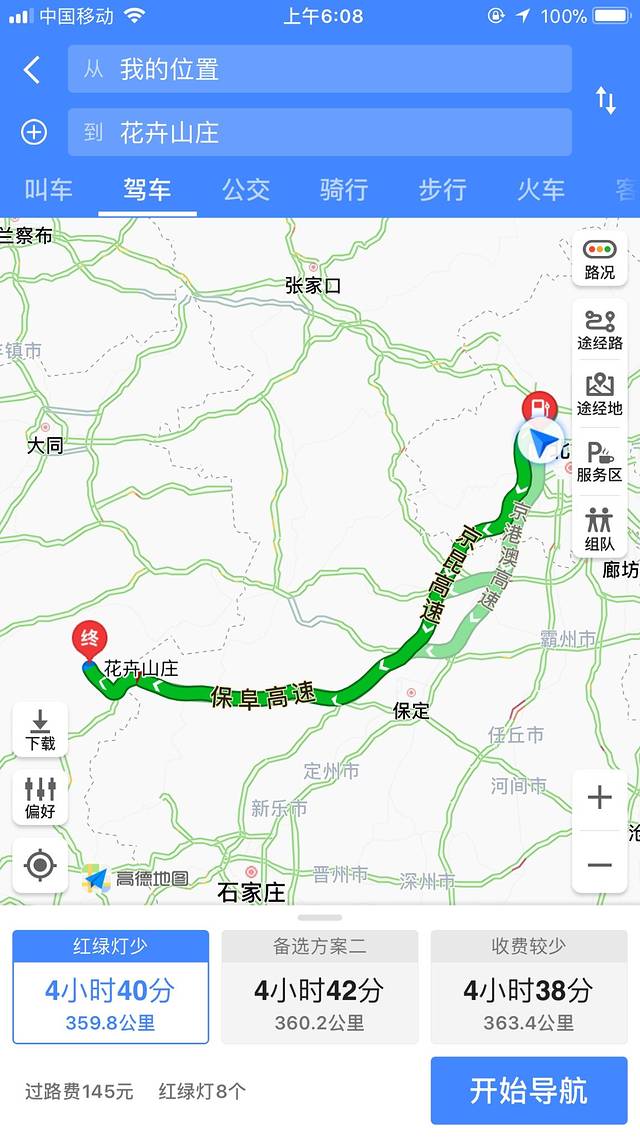Download the offline map via 下载
The width and height of the screenshot is (640, 1137).
coord(41,731)
